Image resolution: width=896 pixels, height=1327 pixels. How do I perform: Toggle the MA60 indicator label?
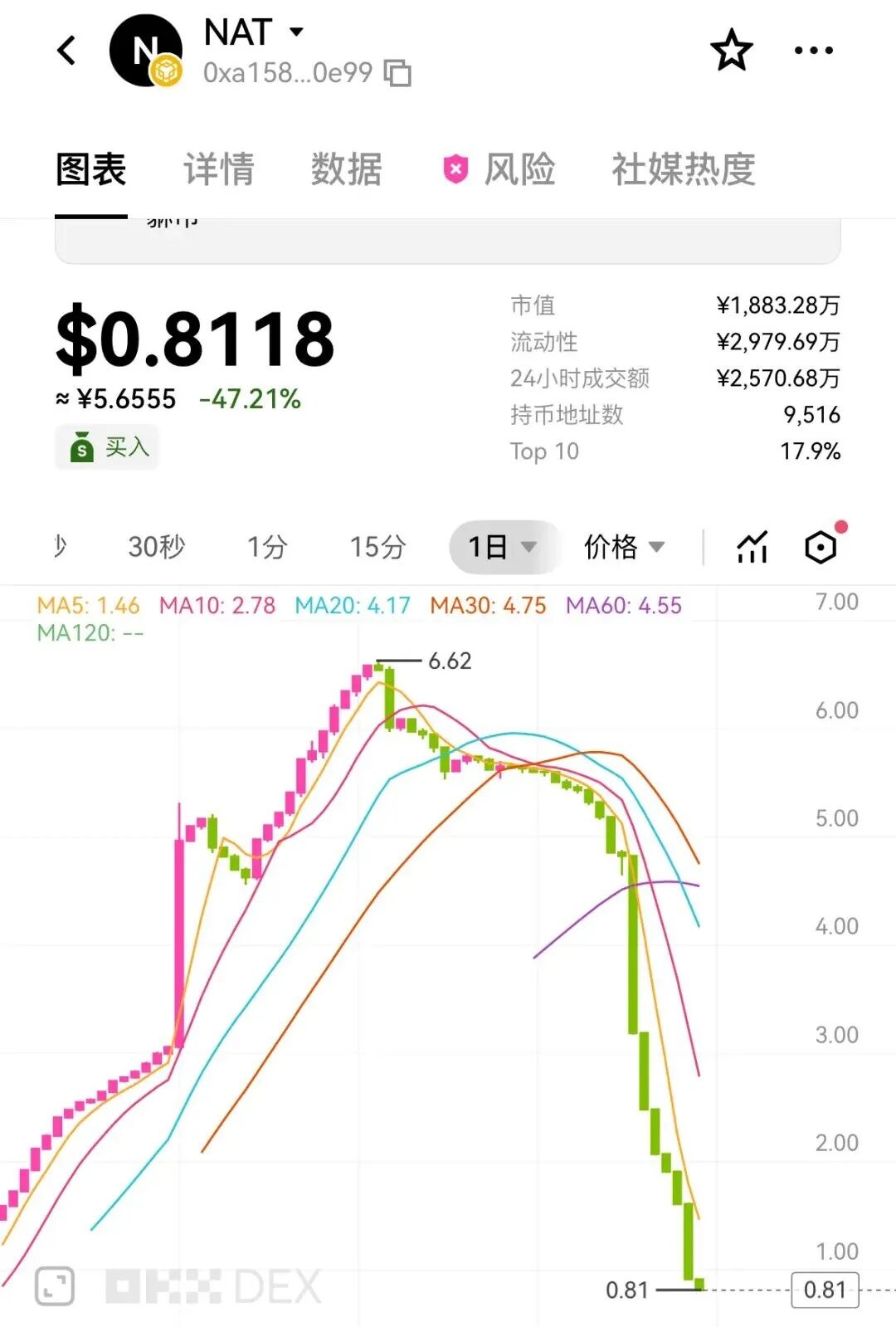(x=623, y=605)
